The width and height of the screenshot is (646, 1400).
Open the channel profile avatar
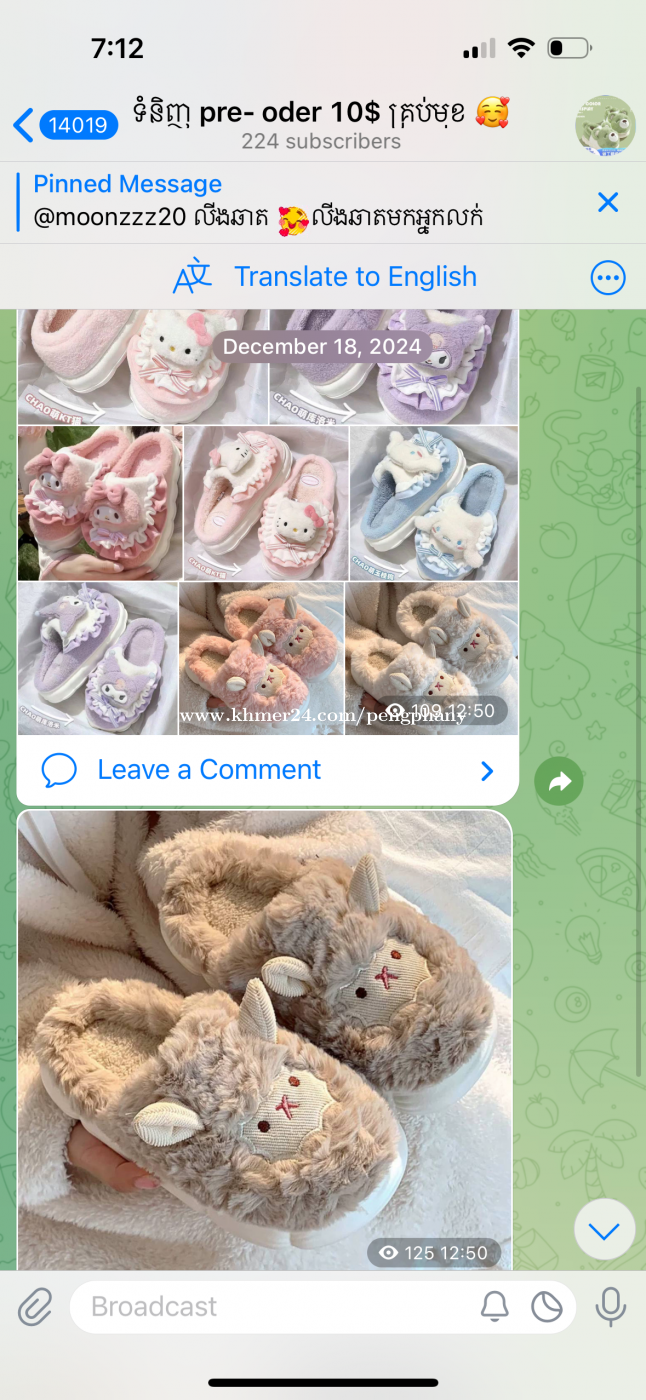coord(605,126)
